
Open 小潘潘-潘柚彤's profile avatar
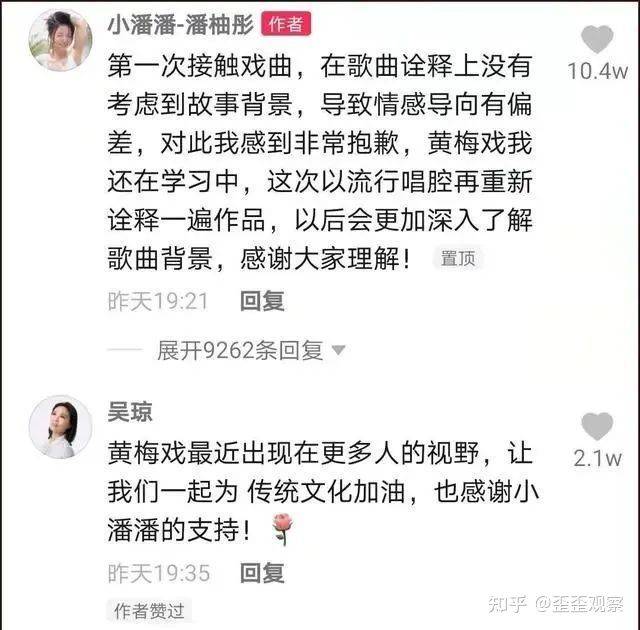60,41
